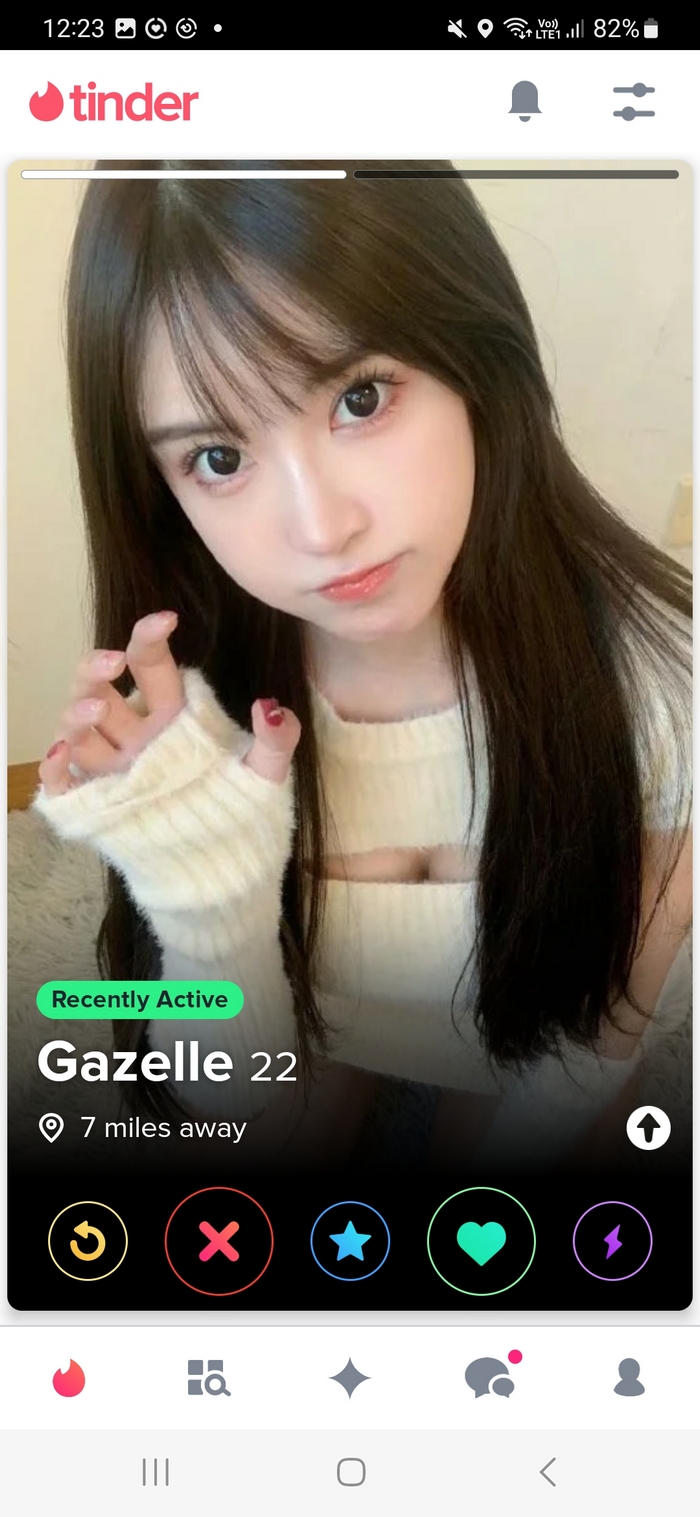Open the notifications bell

525,101
